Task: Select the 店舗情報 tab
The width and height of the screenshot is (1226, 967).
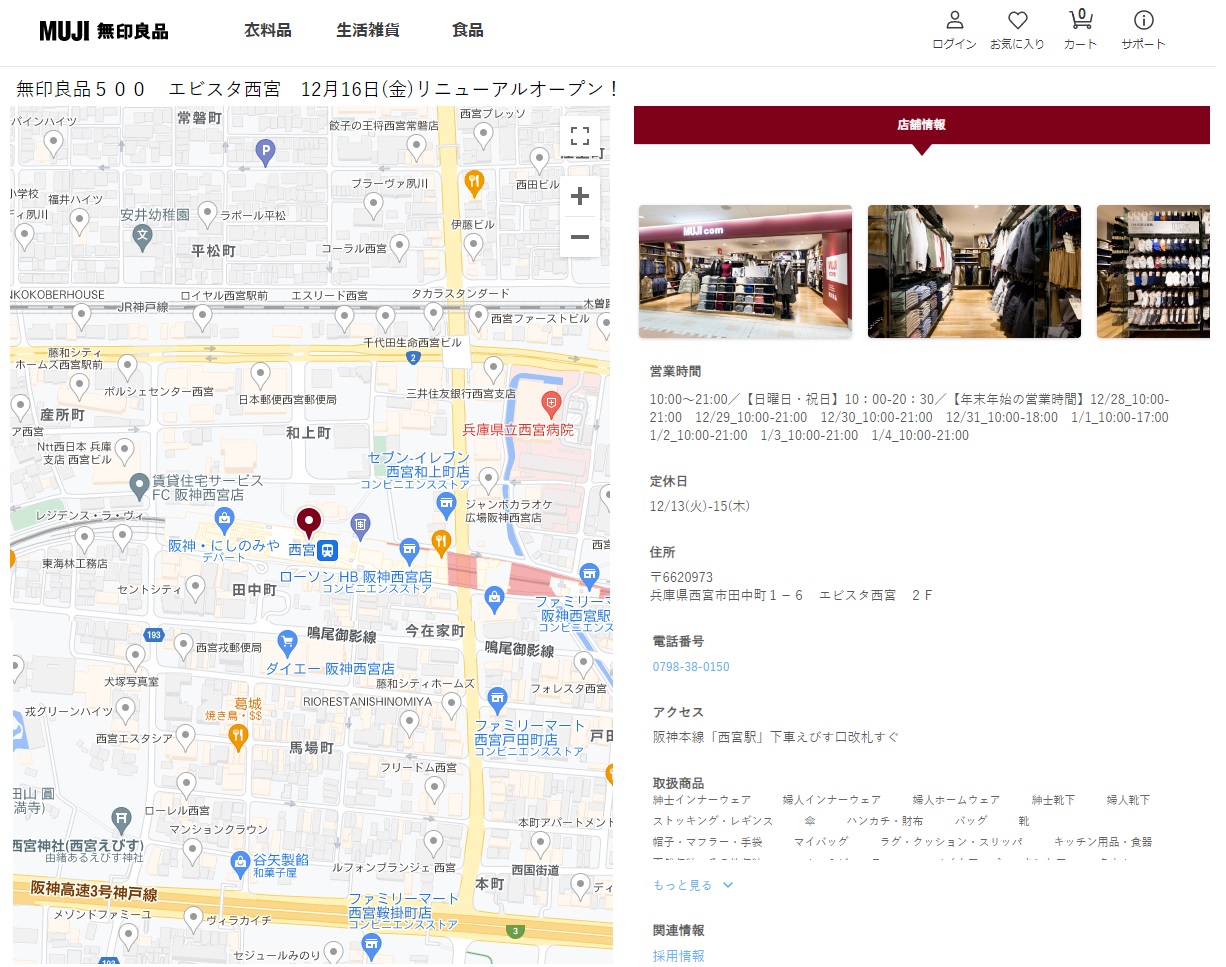Action: tap(921, 125)
